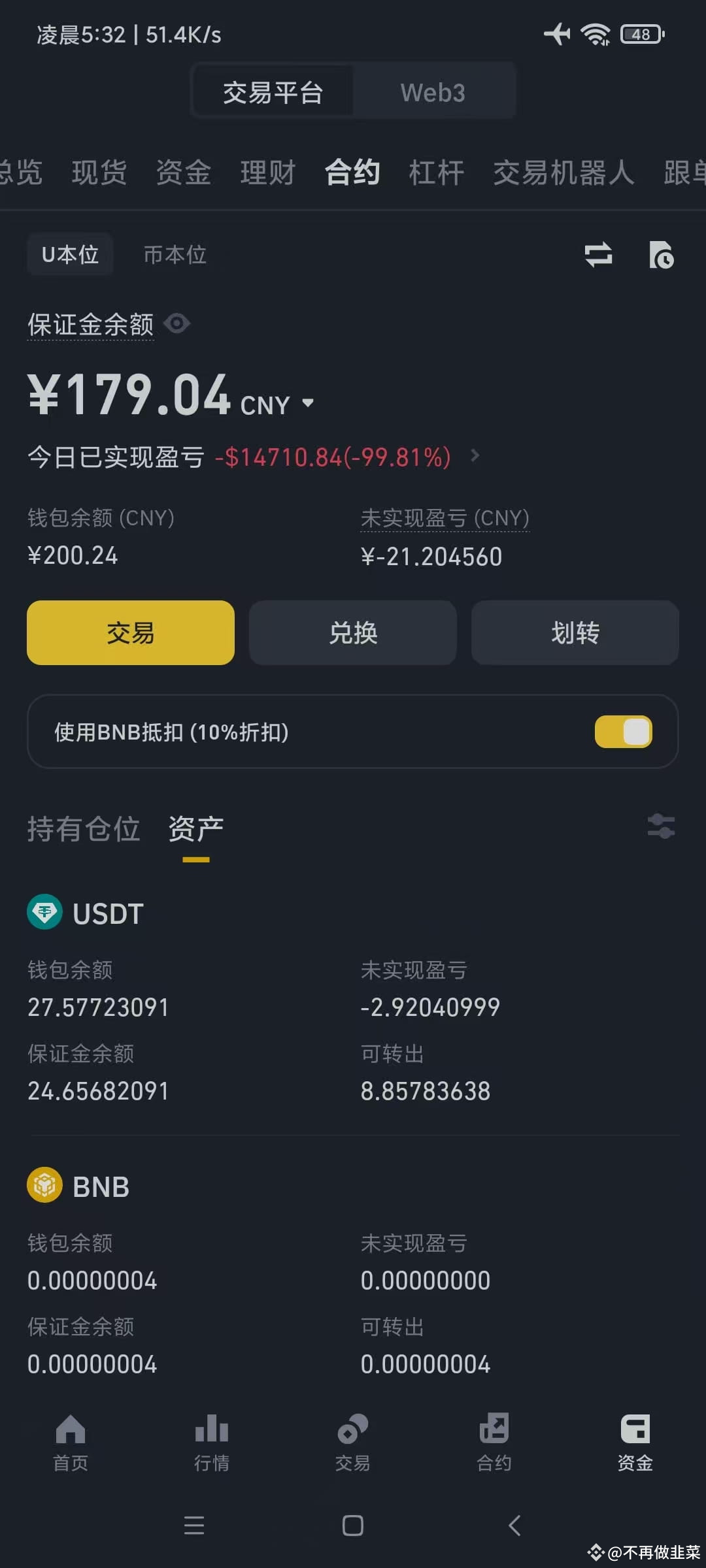Select the 杠杆 tab
The image size is (706, 1568).
[436, 173]
